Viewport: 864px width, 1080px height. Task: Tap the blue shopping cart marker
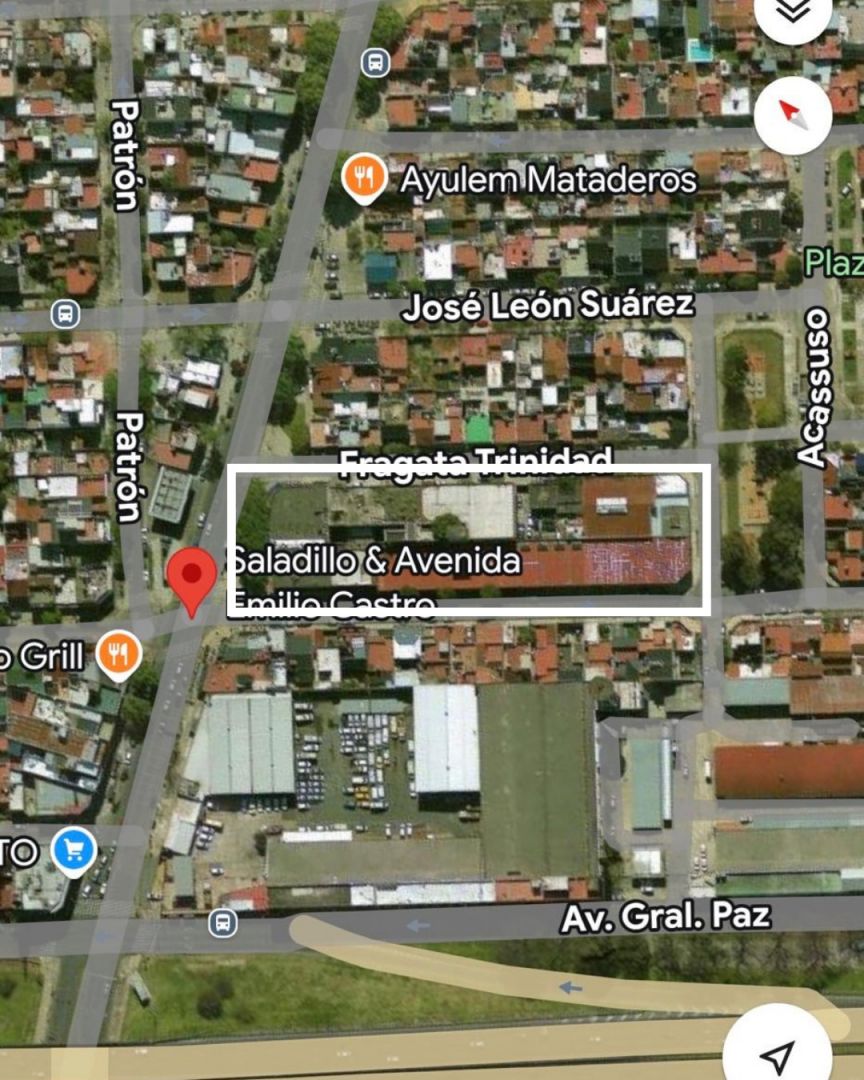click(x=73, y=851)
